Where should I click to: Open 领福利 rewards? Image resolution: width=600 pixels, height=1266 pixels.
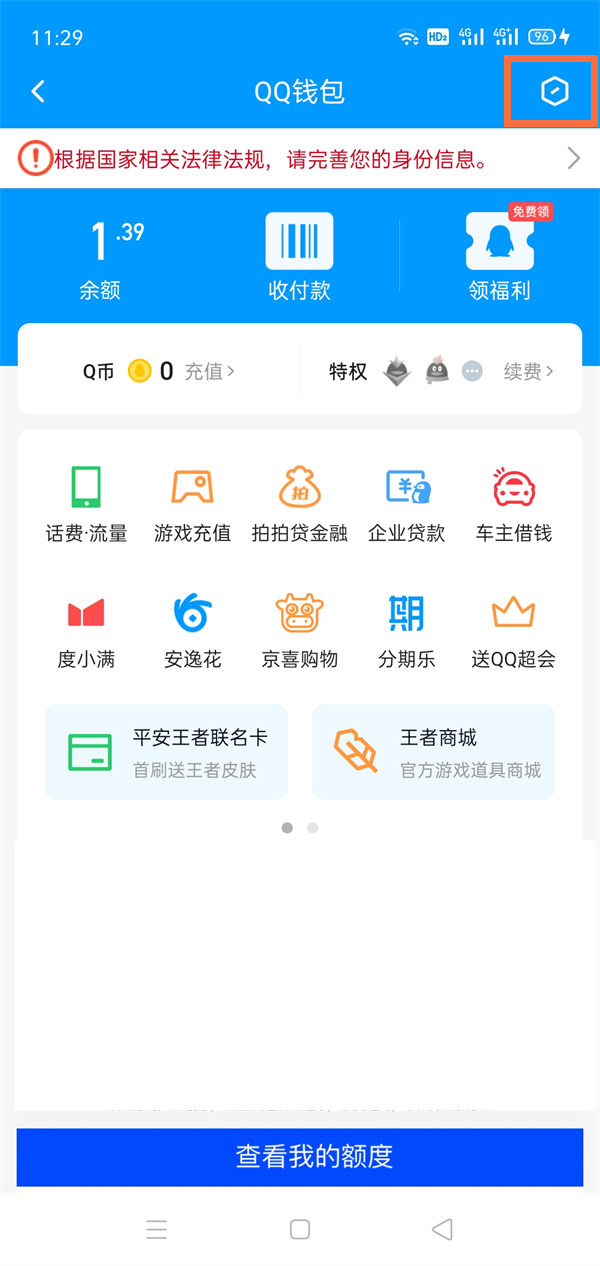tap(499, 259)
